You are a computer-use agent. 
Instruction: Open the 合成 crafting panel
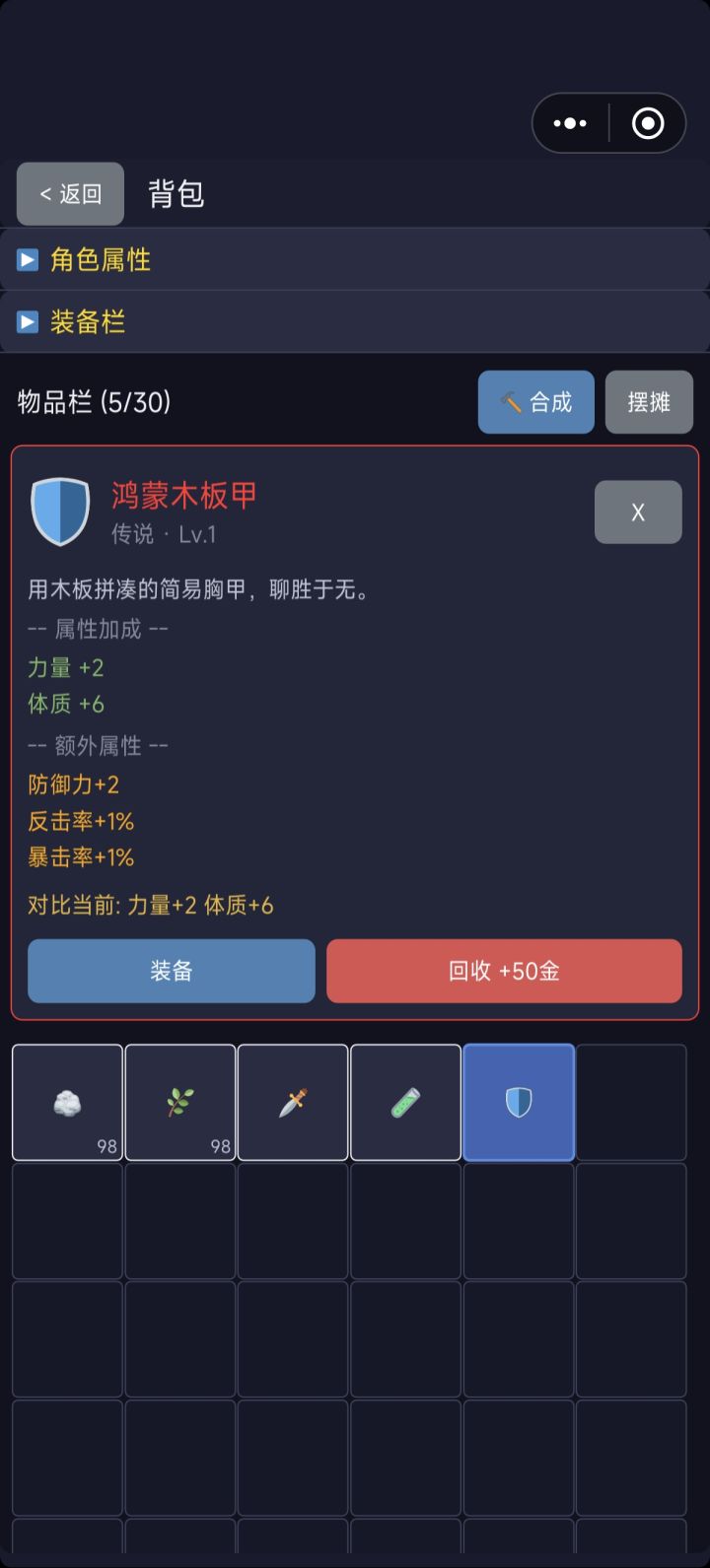point(535,401)
